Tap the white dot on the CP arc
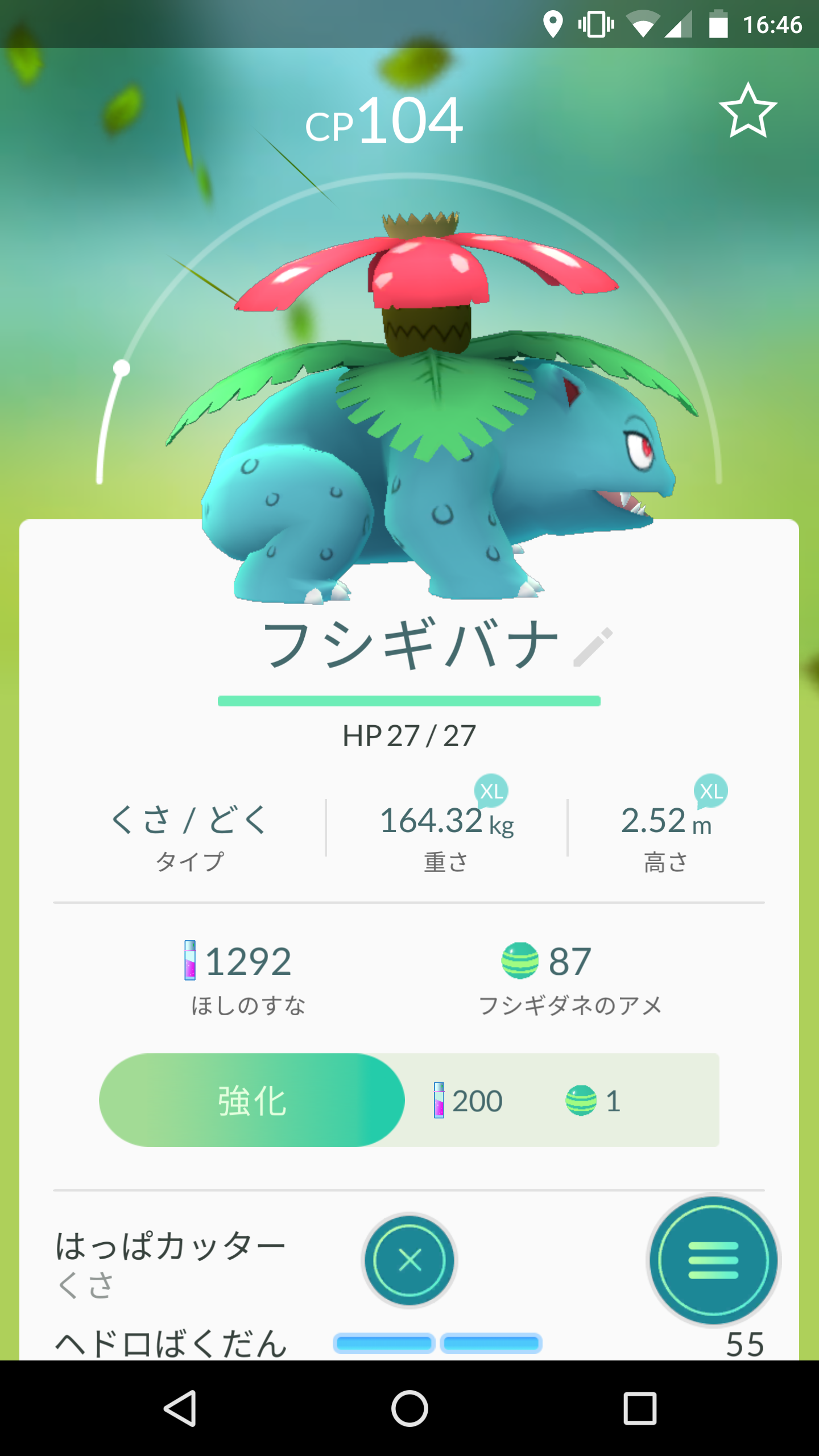This screenshot has height=1456, width=819. click(x=121, y=369)
